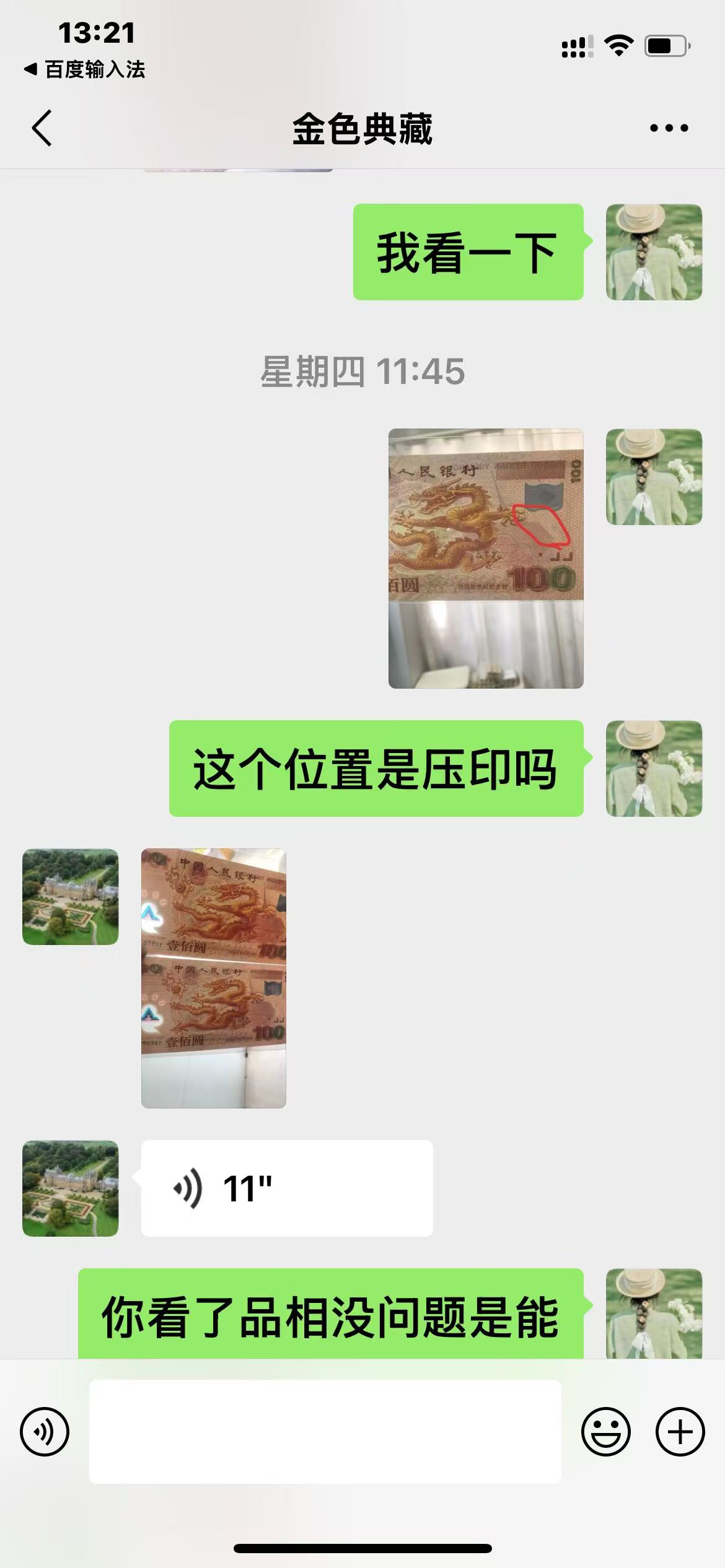Switch to voice input mode
Image resolution: width=725 pixels, height=1568 pixels.
pos(45,1431)
